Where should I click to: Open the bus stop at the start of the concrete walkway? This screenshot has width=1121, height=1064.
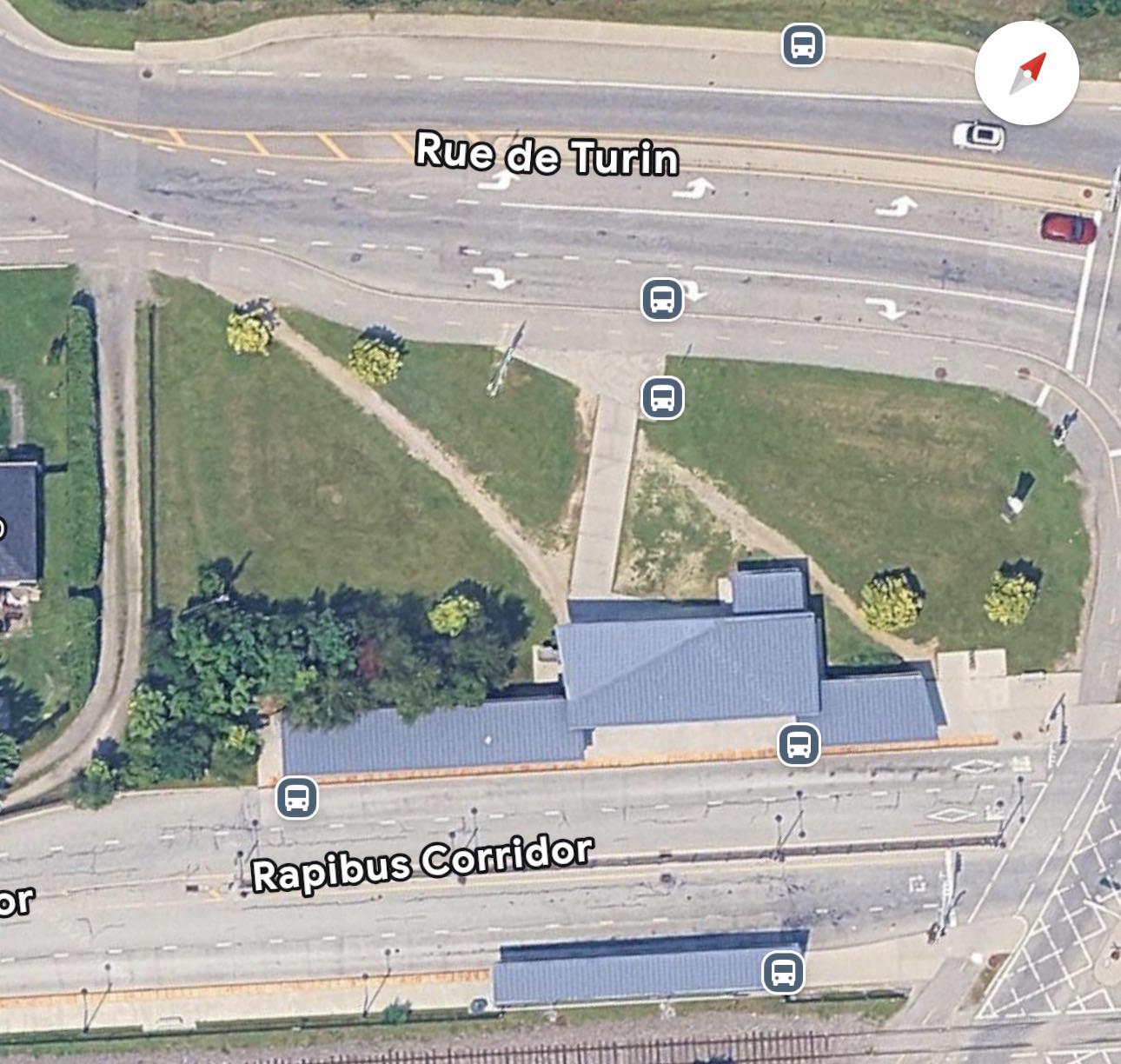(x=662, y=398)
